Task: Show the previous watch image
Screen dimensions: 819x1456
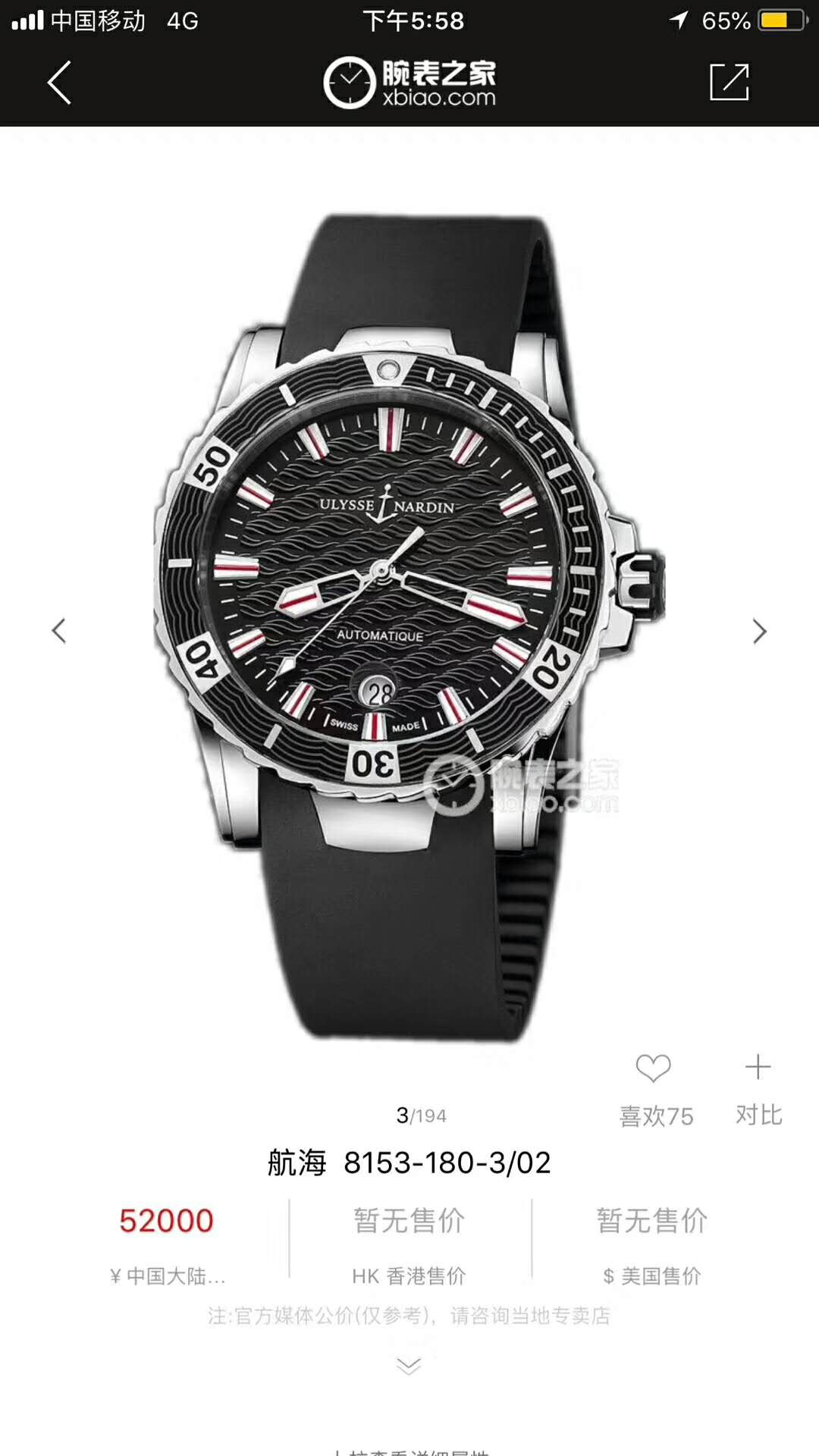Action: [x=58, y=631]
